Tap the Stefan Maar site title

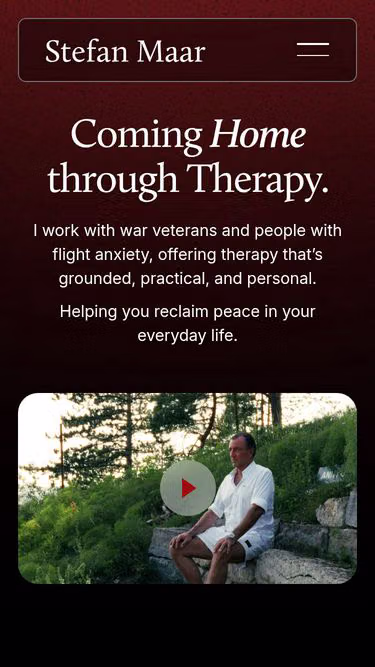(125, 51)
